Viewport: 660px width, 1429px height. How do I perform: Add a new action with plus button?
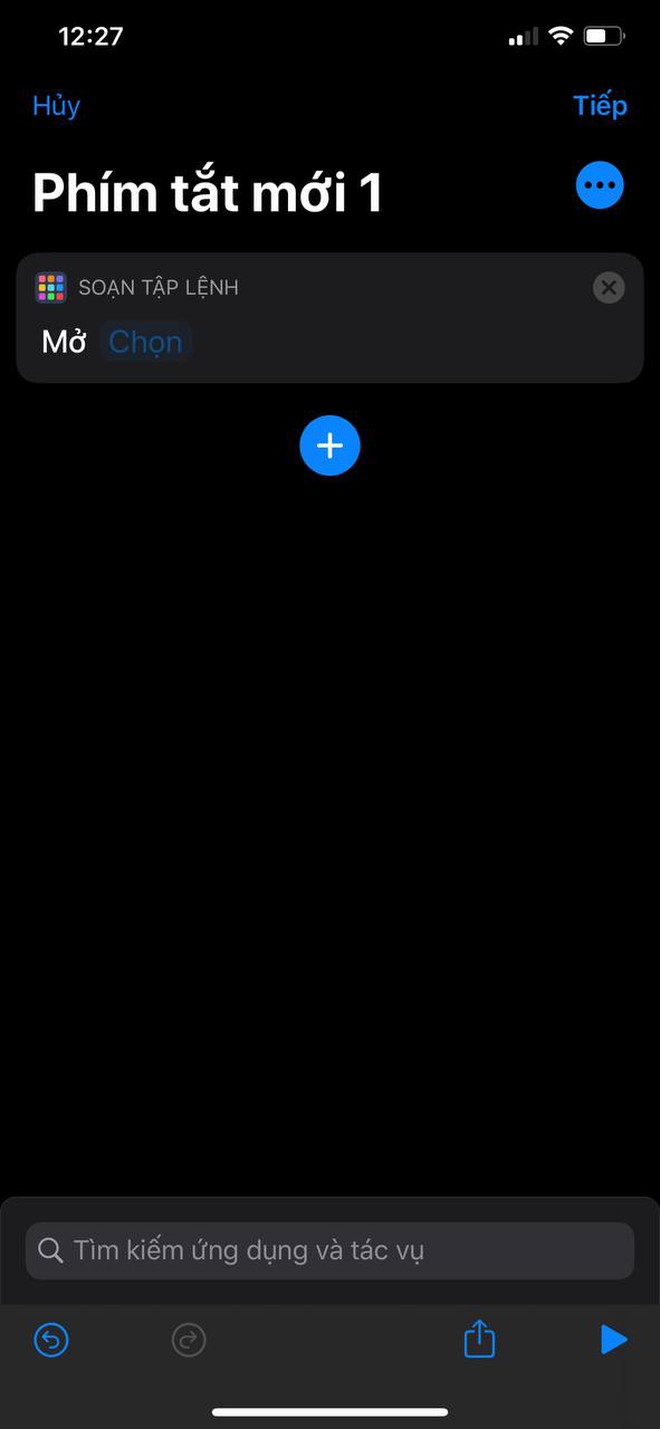pos(330,446)
